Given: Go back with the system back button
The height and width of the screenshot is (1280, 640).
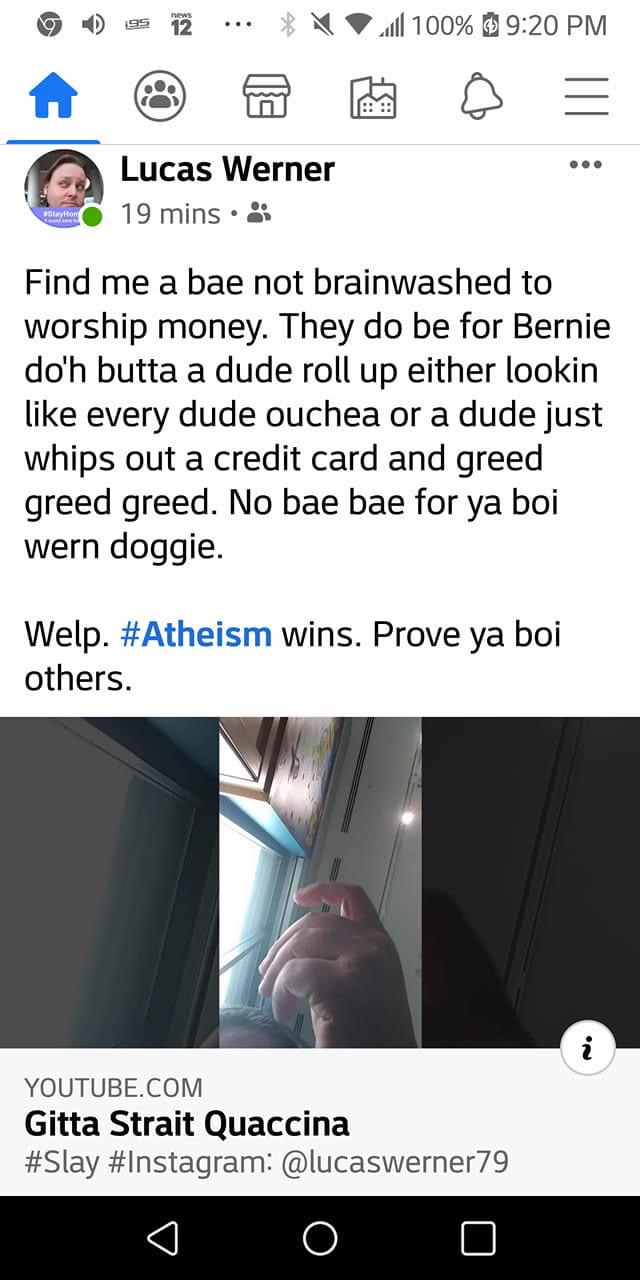Looking at the screenshot, I should (x=161, y=1238).
